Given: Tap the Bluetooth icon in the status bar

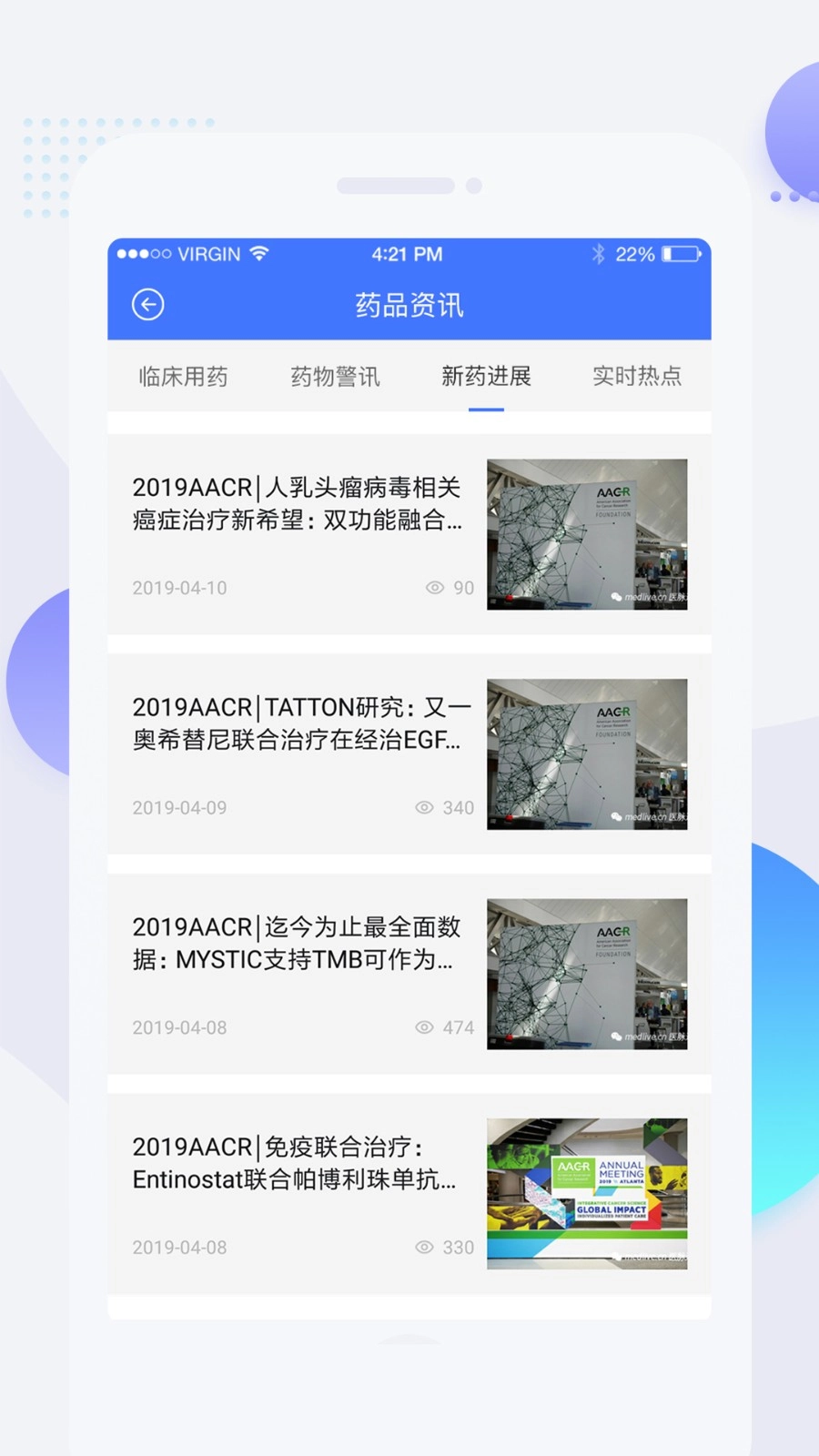Looking at the screenshot, I should [599, 254].
